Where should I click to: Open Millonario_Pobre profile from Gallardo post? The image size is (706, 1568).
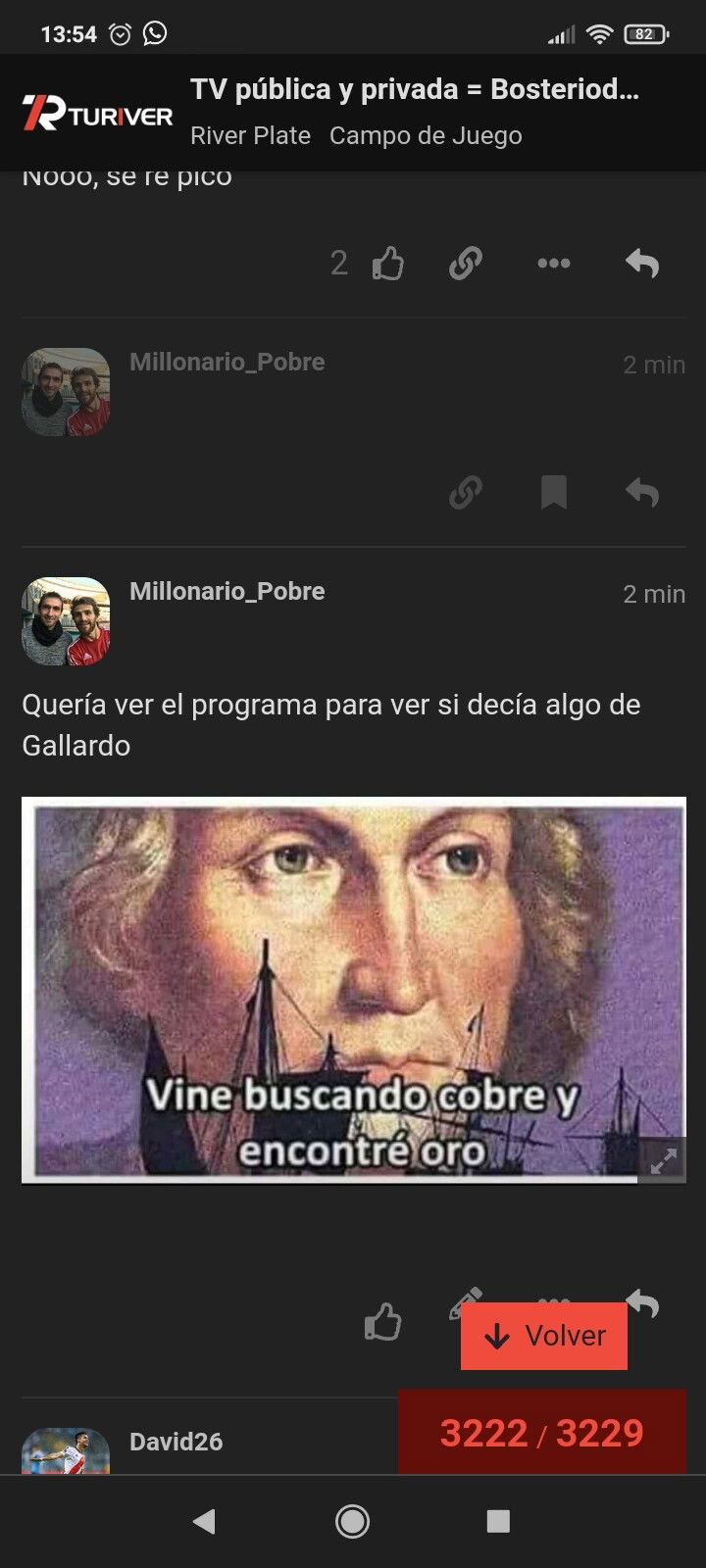click(x=227, y=591)
